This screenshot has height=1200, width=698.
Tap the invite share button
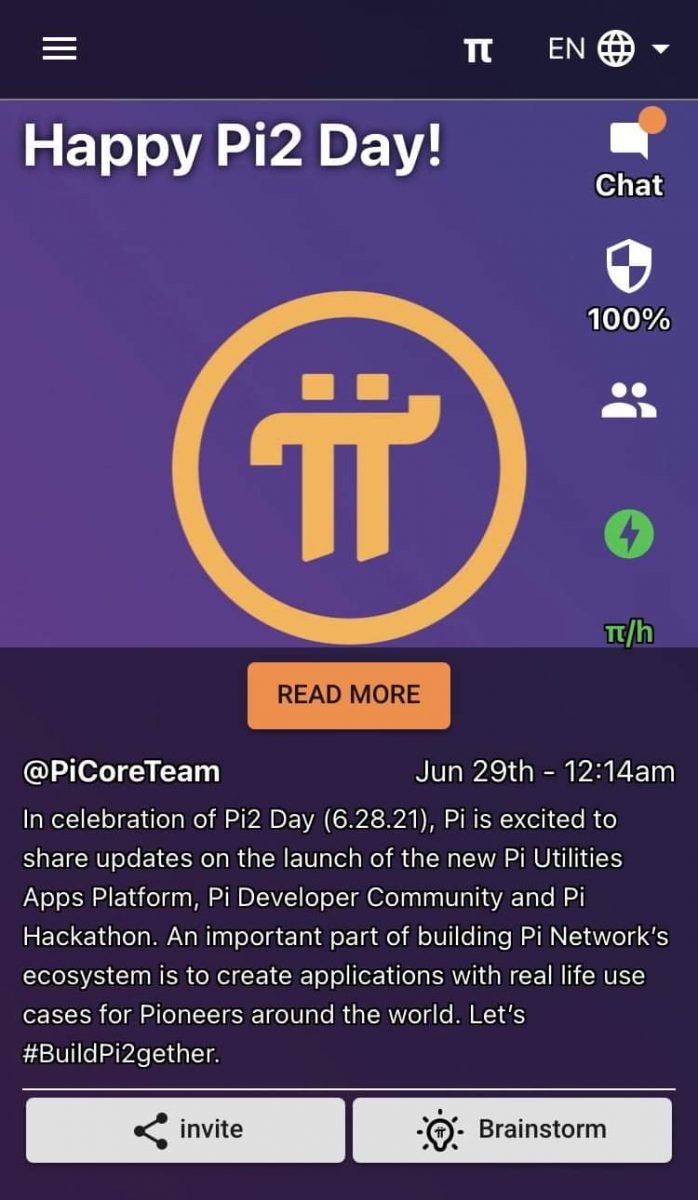pyautogui.click(x=185, y=1130)
